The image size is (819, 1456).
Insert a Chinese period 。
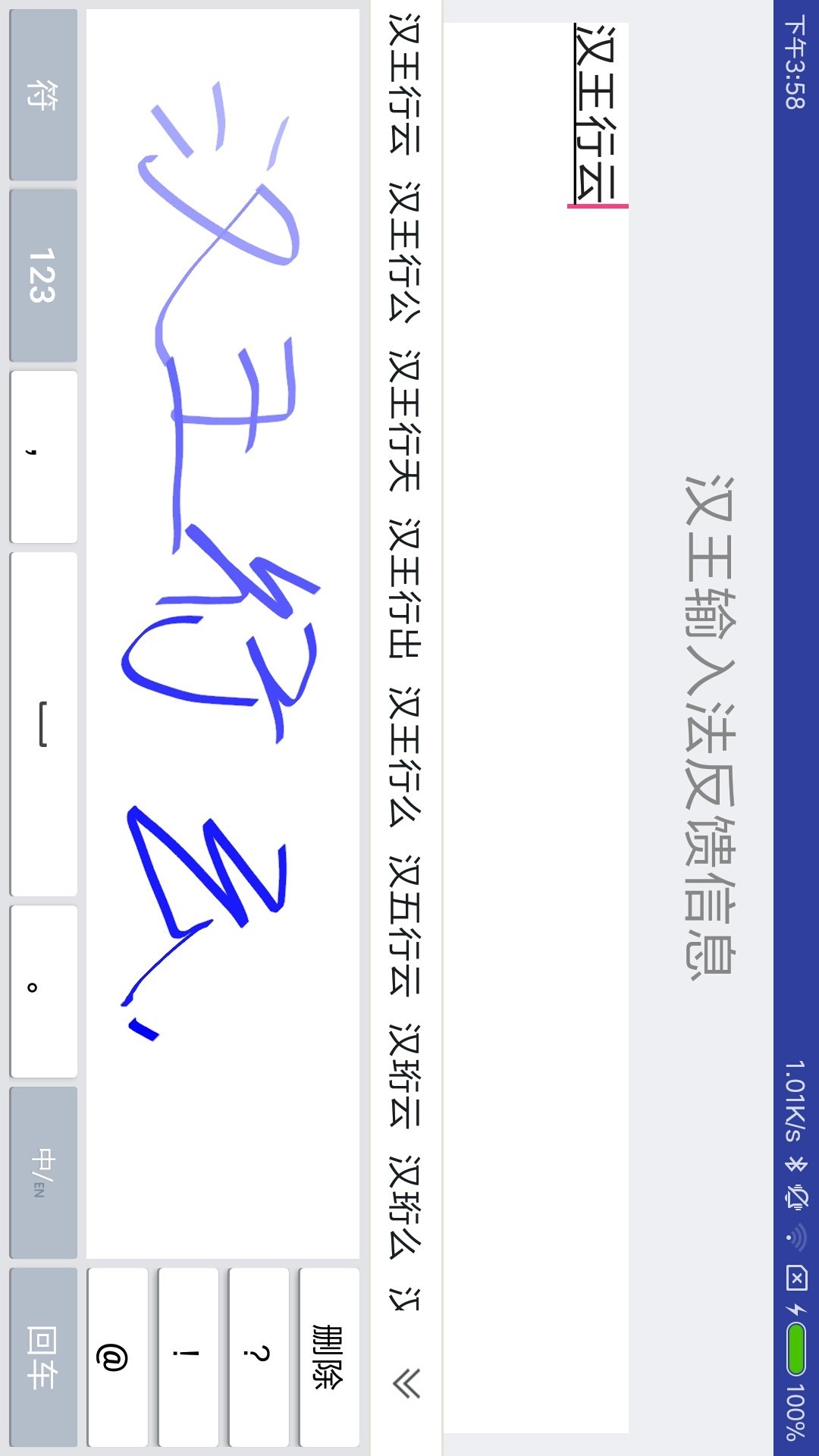(43, 990)
